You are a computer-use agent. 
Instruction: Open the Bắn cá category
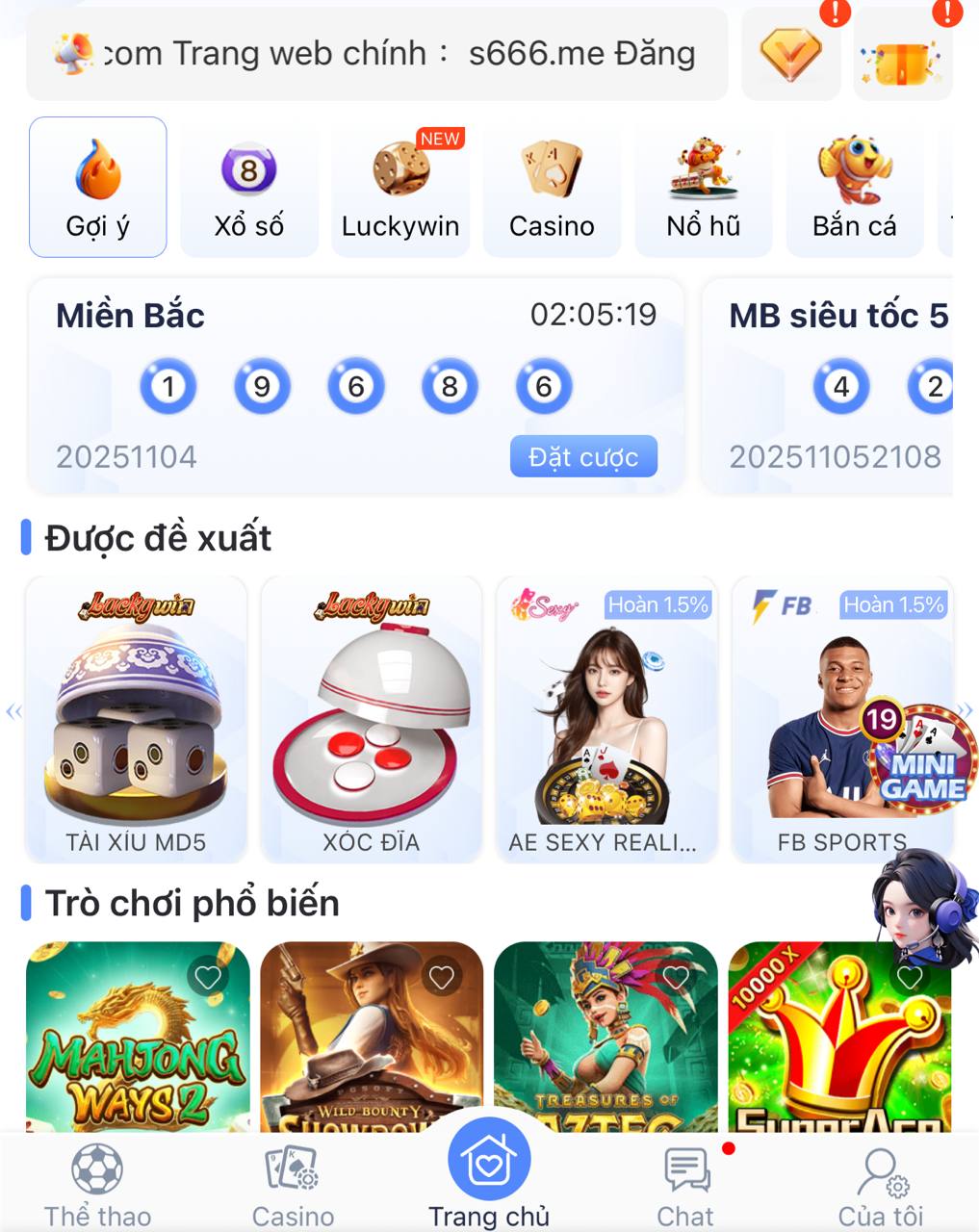click(854, 187)
